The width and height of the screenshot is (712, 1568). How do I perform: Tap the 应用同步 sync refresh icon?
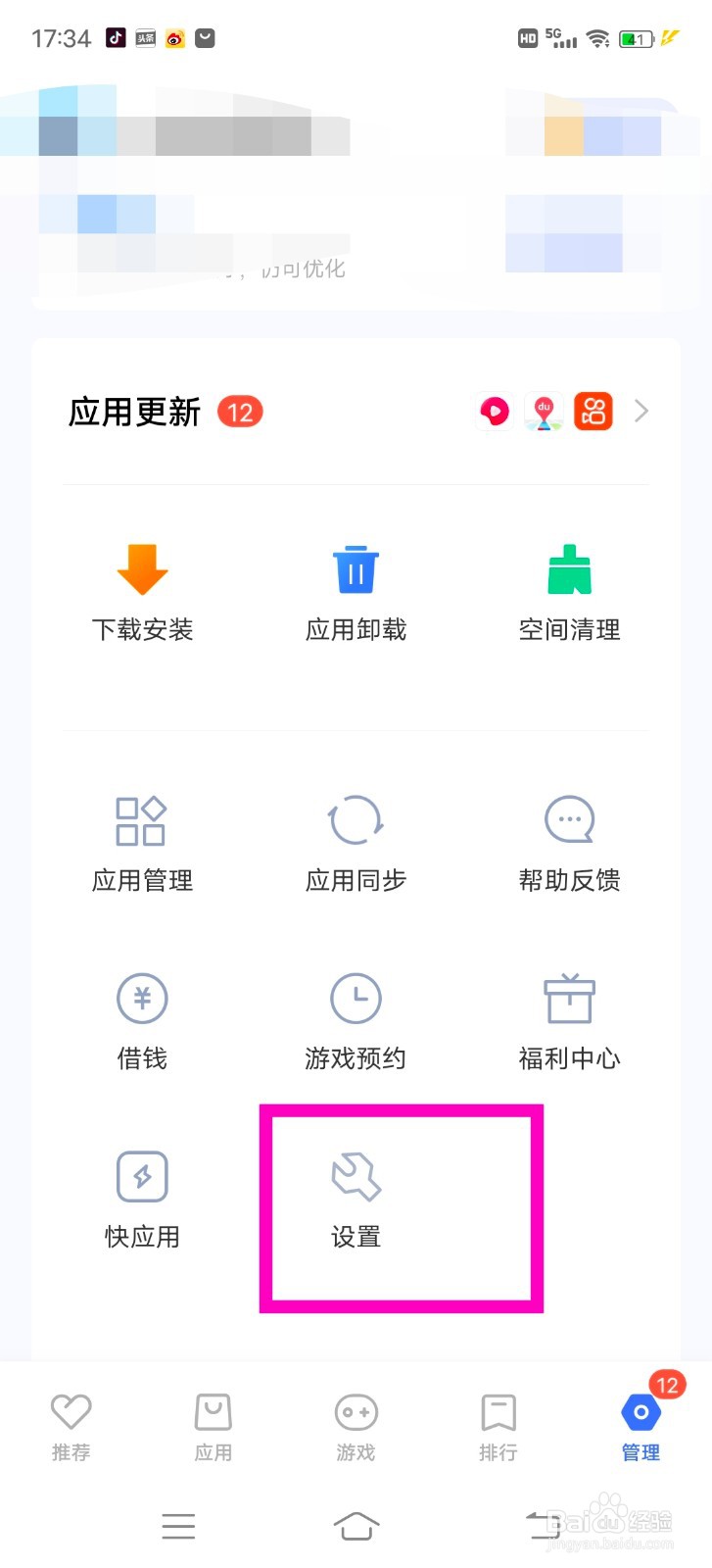click(x=355, y=821)
